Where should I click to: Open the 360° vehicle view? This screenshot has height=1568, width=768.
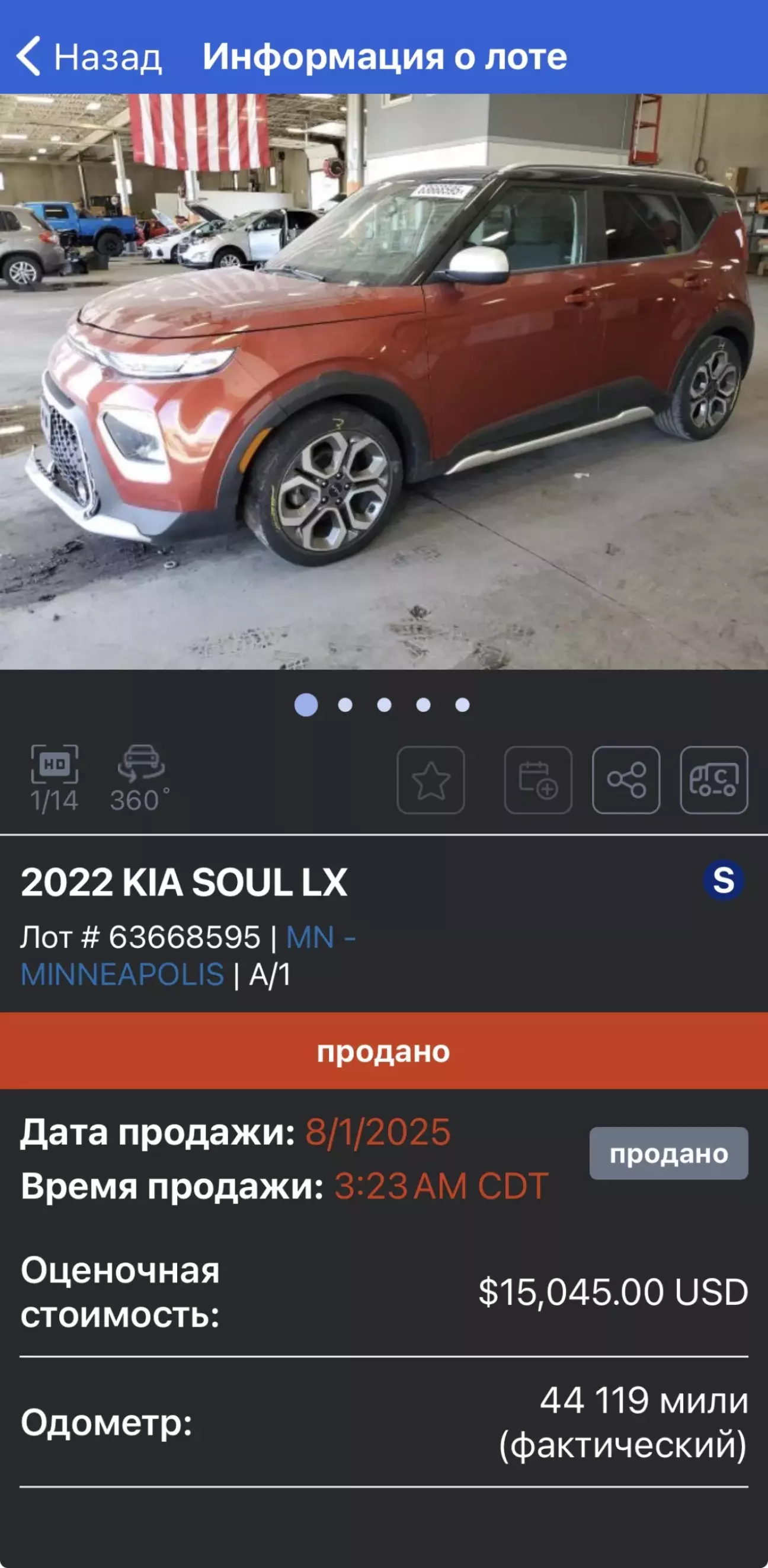pyautogui.click(x=140, y=778)
